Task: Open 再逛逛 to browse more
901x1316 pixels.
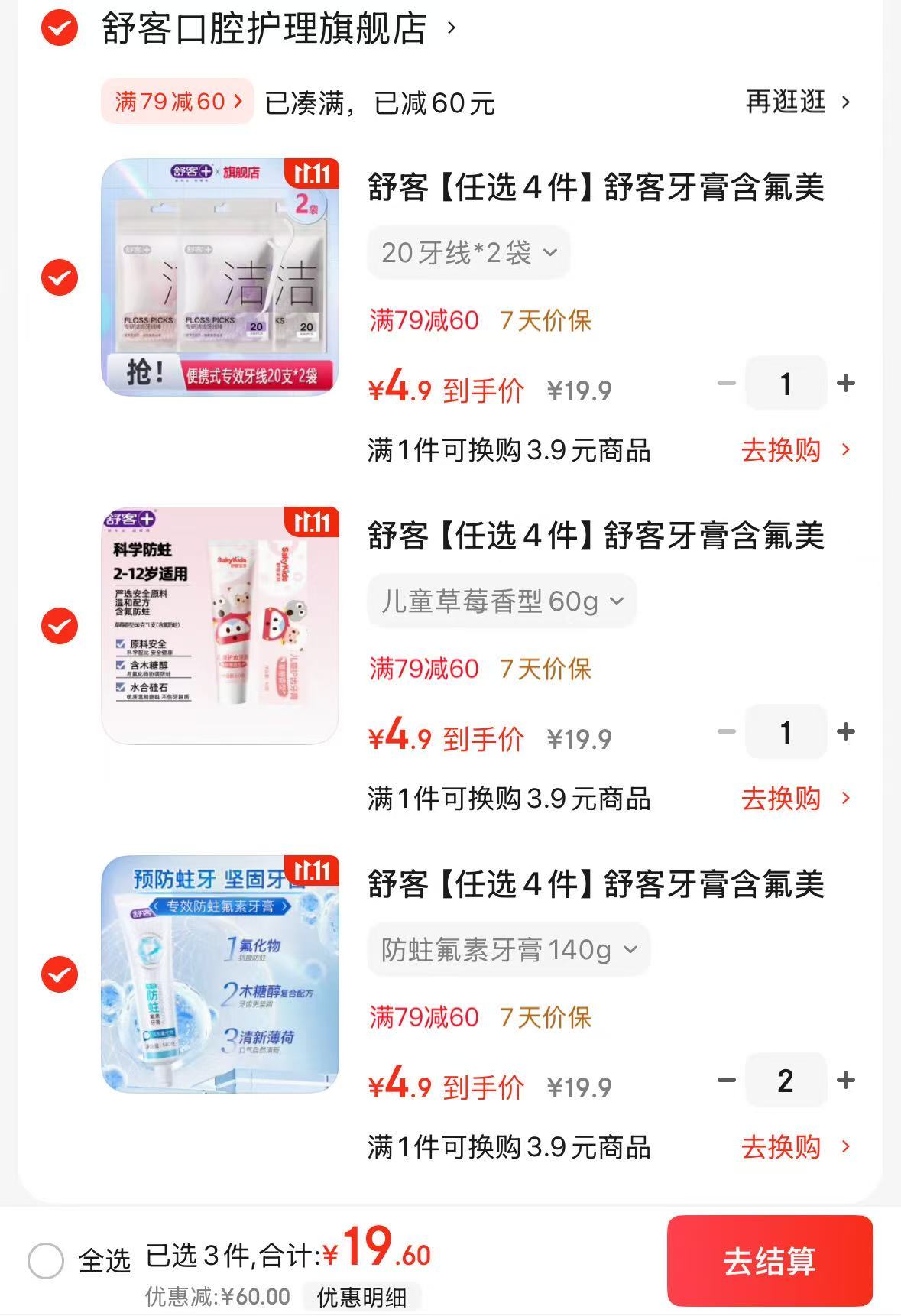Action: (797, 102)
